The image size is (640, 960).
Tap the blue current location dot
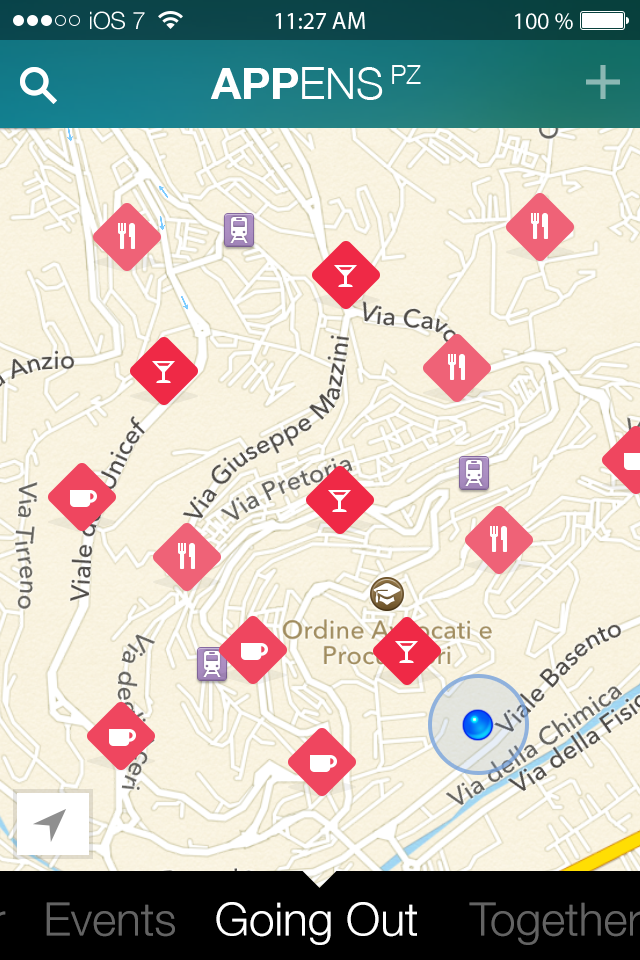pyautogui.click(x=478, y=725)
